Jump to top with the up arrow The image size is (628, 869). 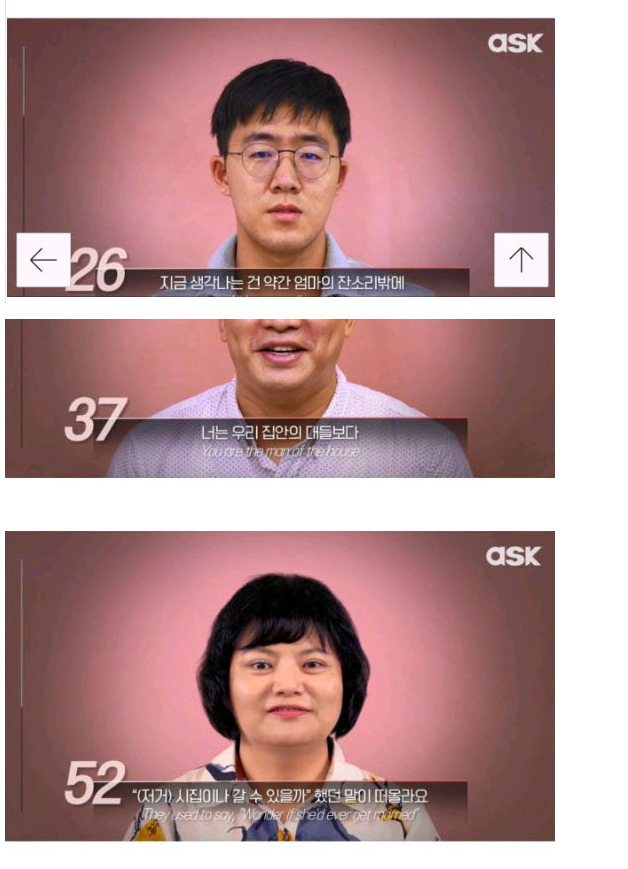[x=521, y=260]
